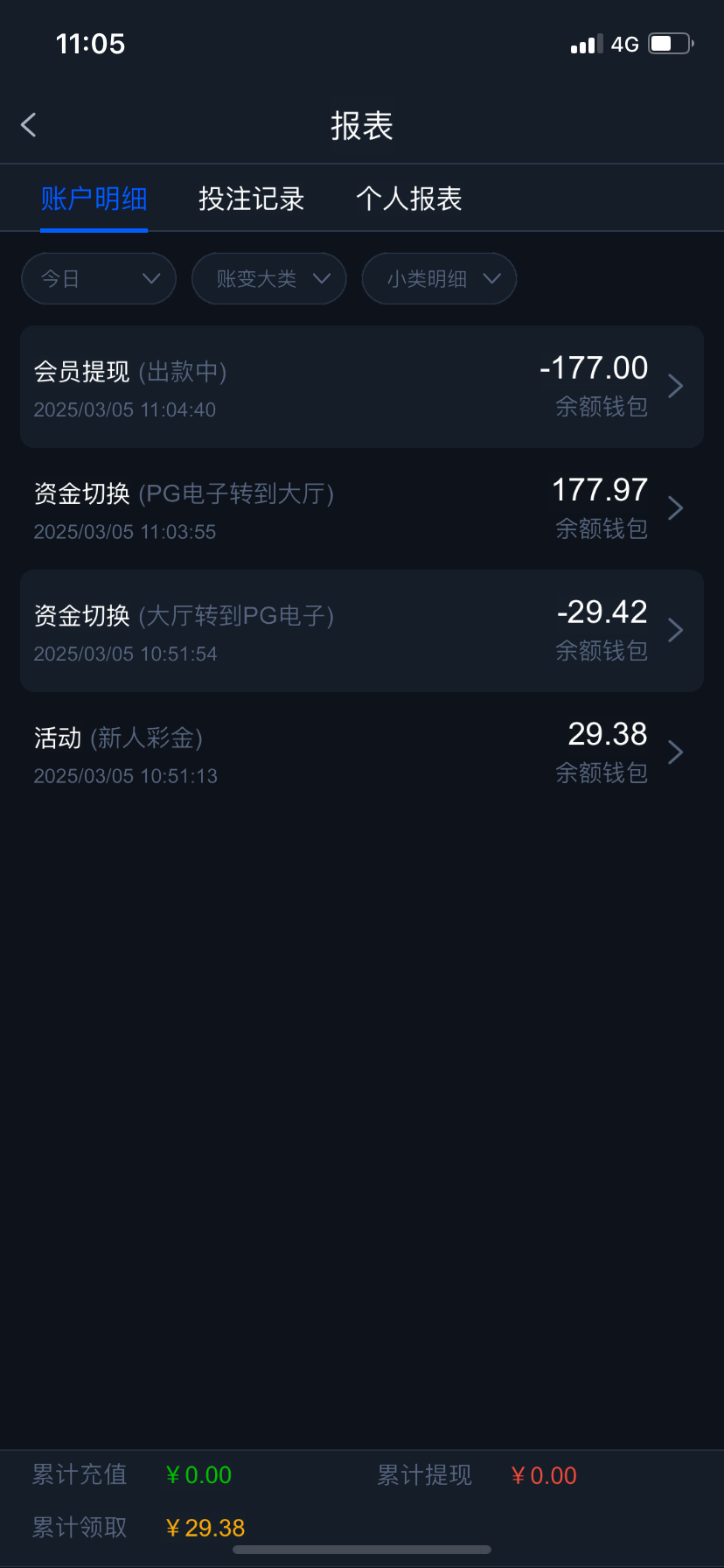
Task: Expand the 今日 date dropdown
Action: [99, 279]
